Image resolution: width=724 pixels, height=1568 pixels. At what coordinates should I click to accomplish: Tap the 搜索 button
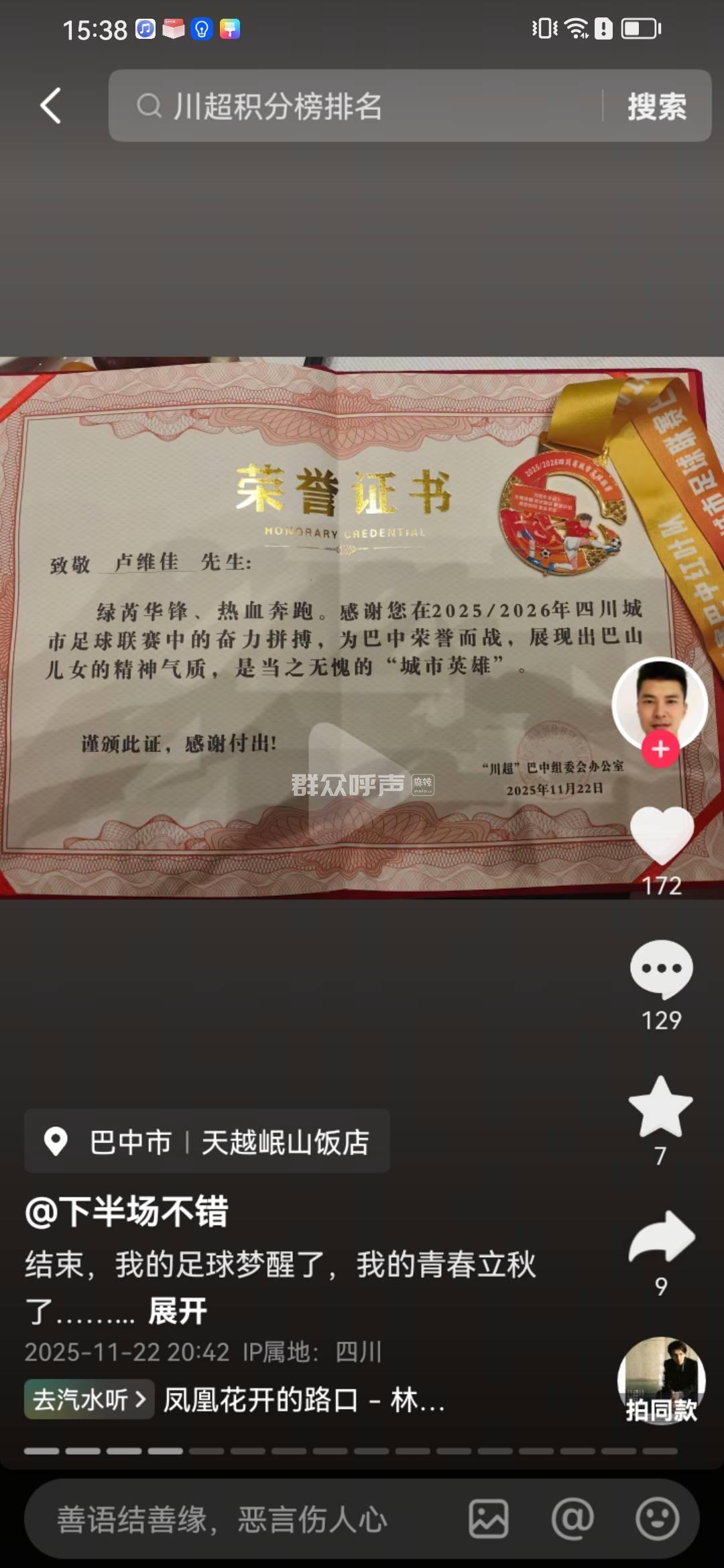(x=656, y=106)
